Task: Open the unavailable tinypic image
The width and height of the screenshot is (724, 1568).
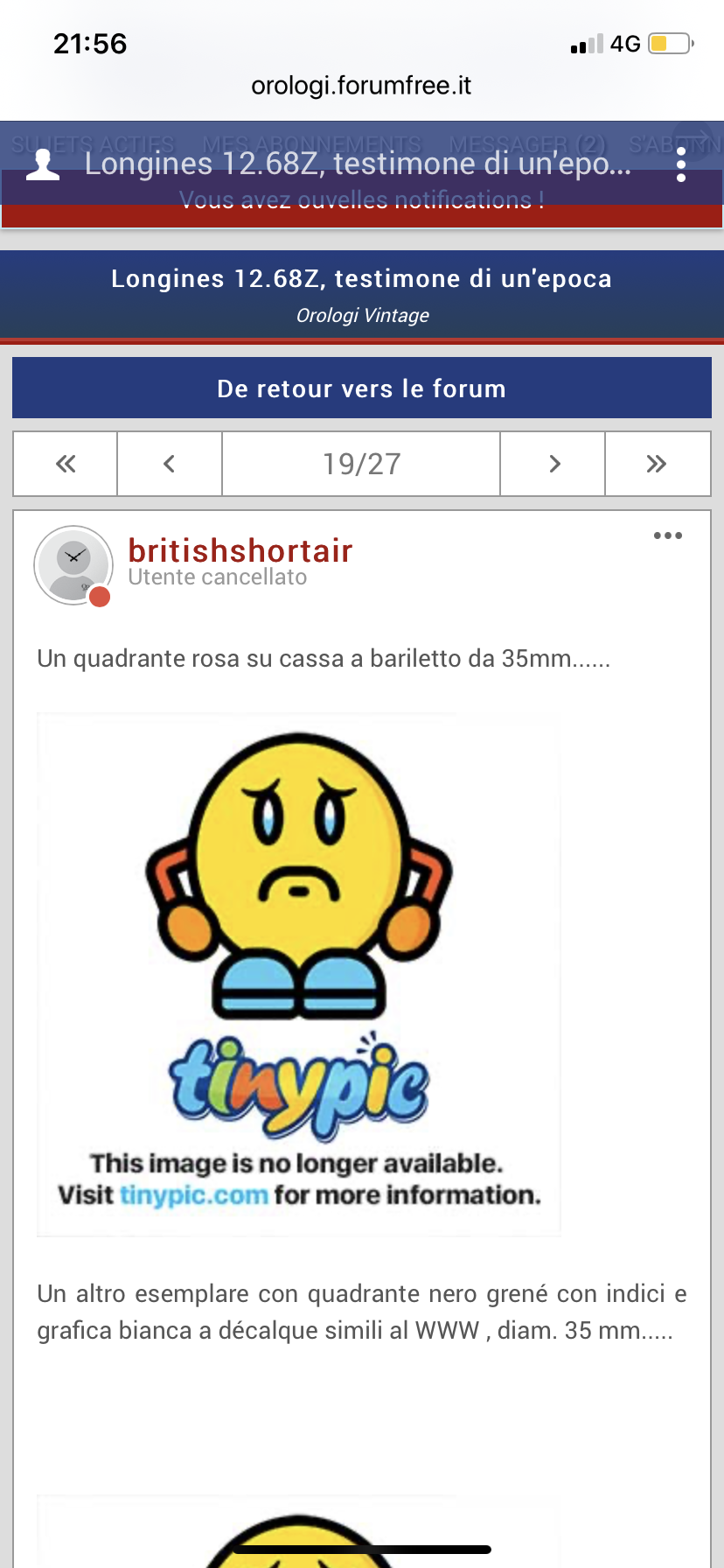Action: (299, 974)
